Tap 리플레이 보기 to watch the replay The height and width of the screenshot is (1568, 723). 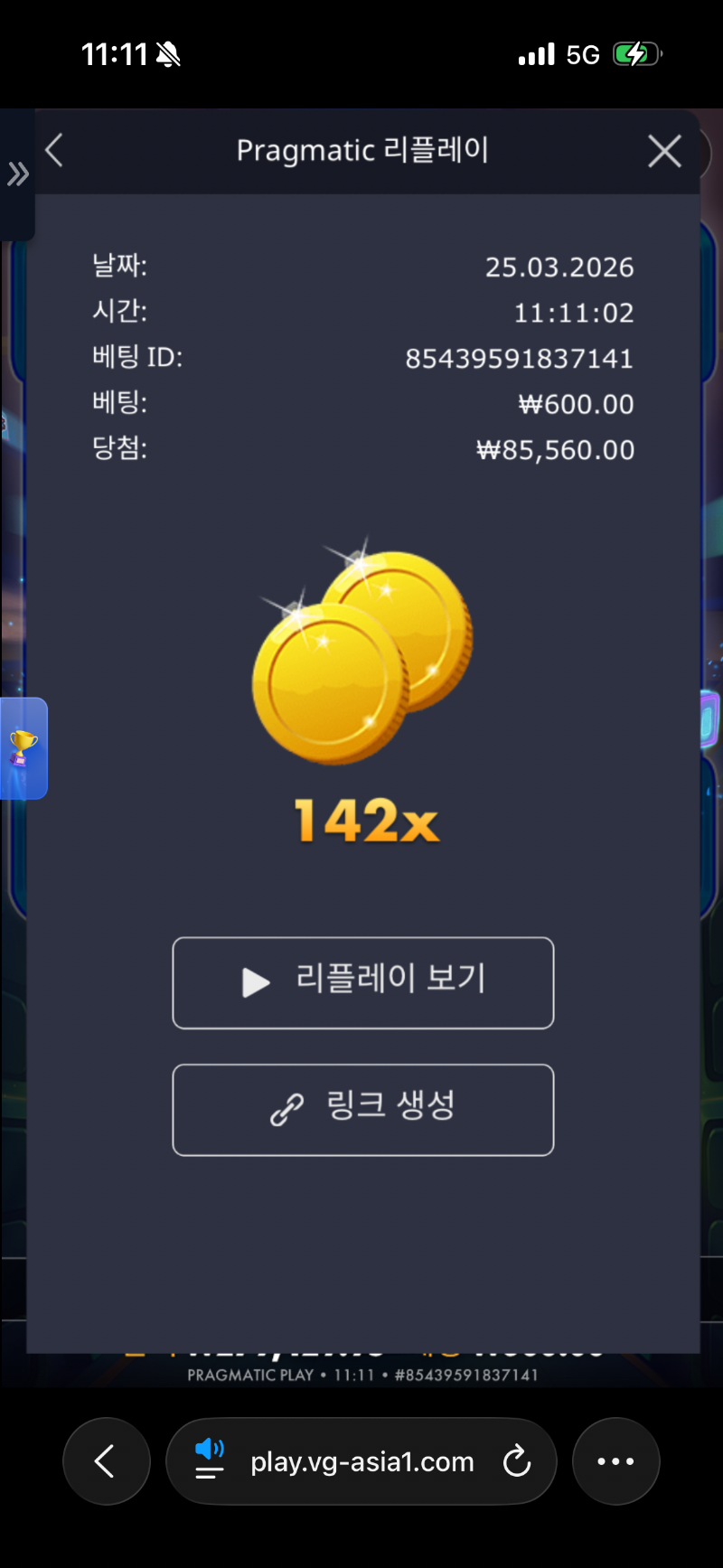click(362, 982)
